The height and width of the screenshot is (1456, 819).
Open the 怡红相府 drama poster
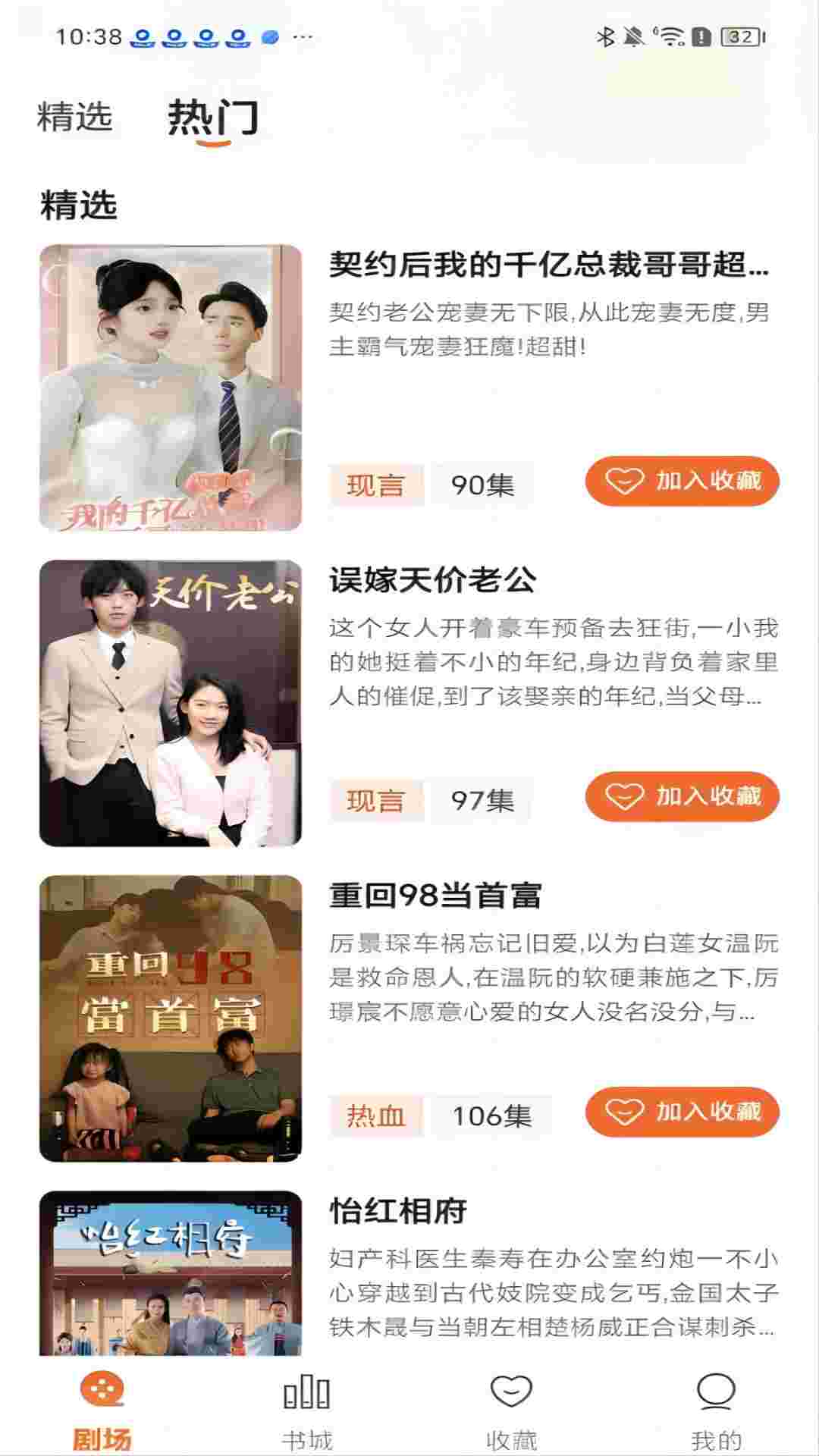(x=171, y=1274)
